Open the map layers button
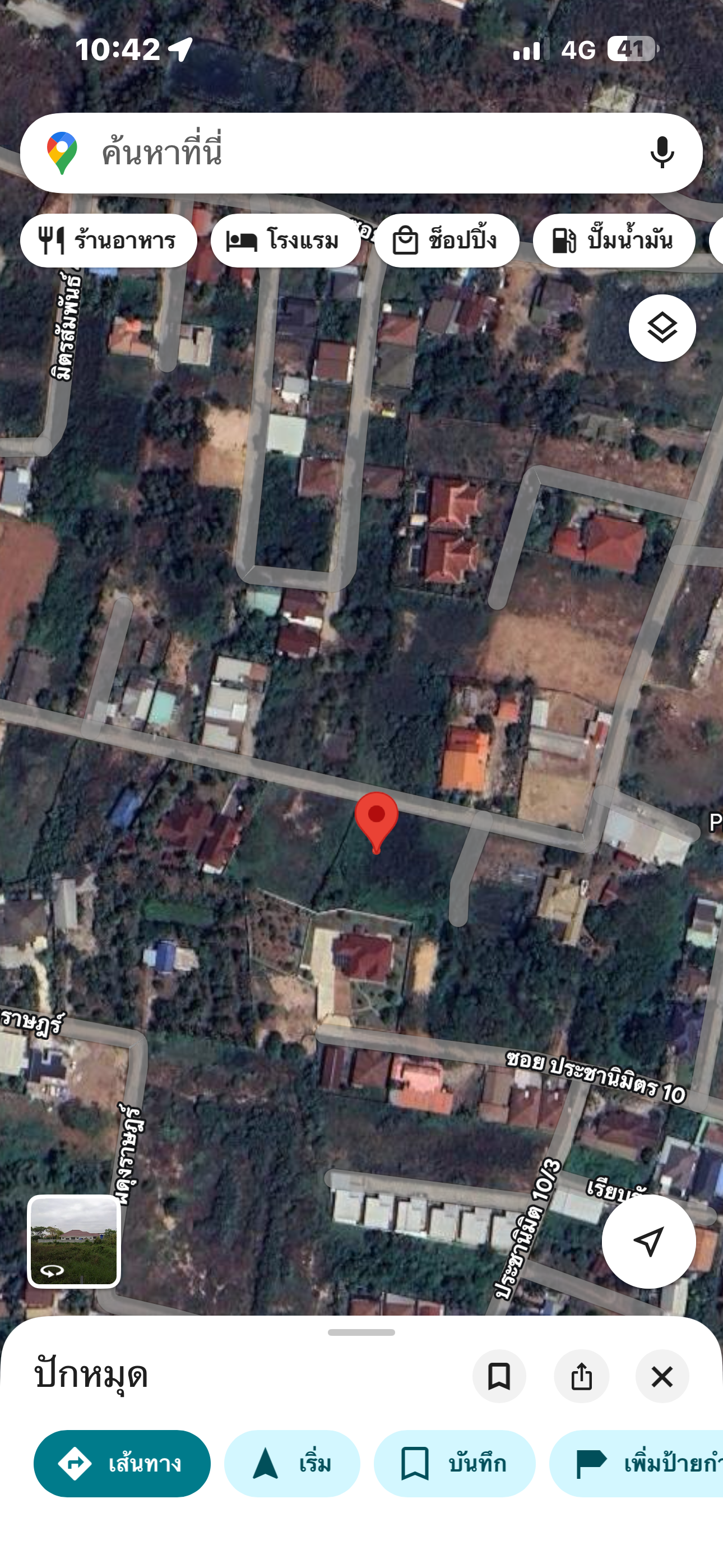Viewport: 723px width, 1568px height. pos(661,328)
